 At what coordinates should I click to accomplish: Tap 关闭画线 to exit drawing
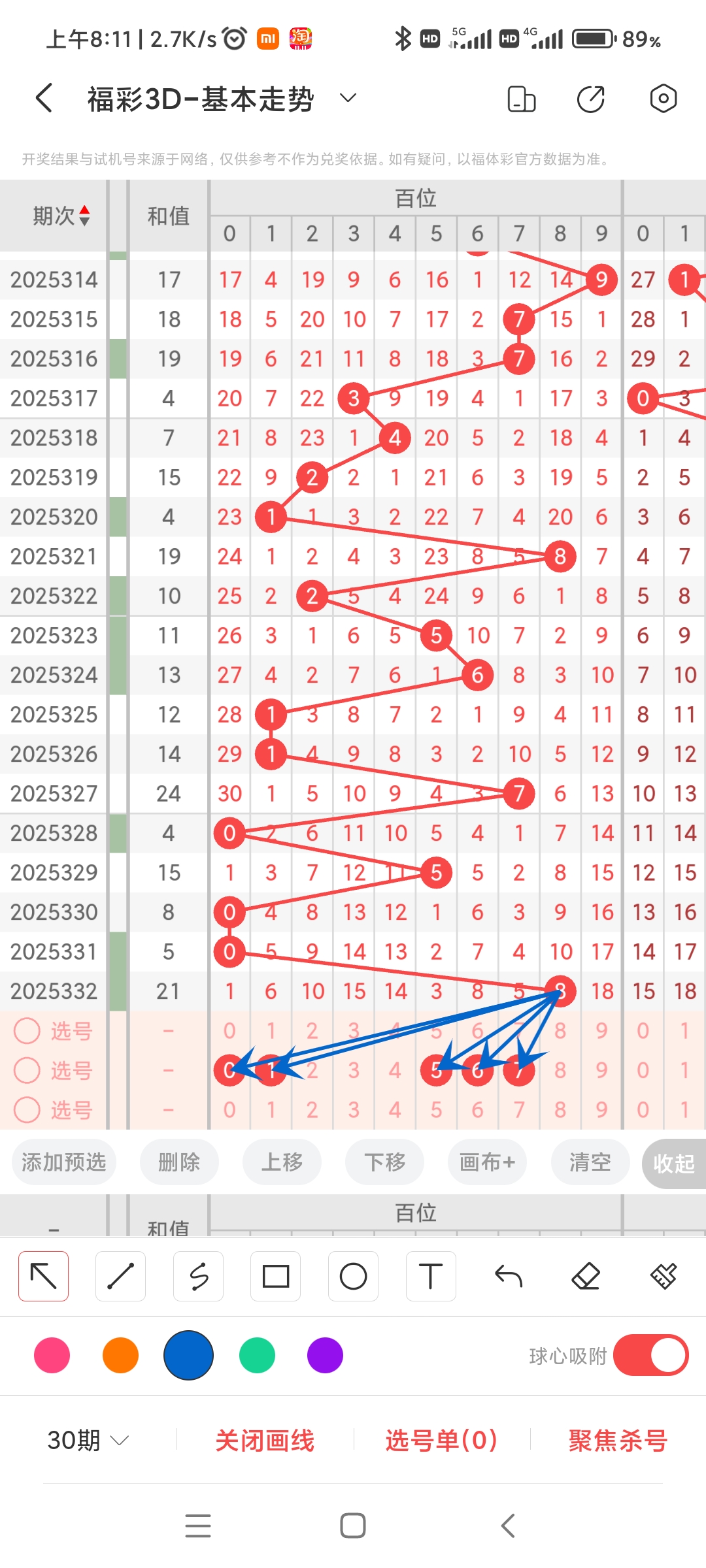(x=265, y=1440)
